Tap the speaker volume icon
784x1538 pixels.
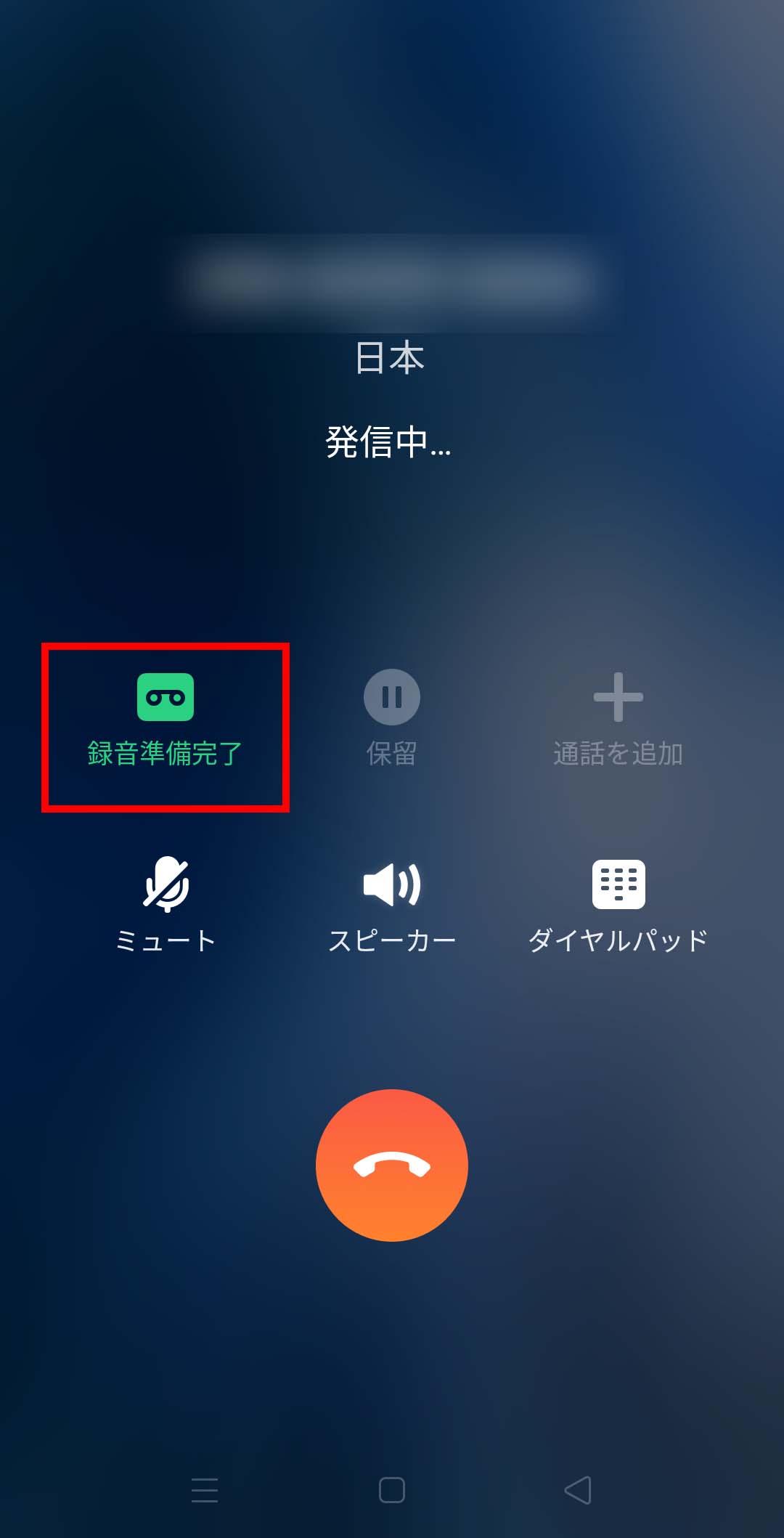(x=392, y=885)
